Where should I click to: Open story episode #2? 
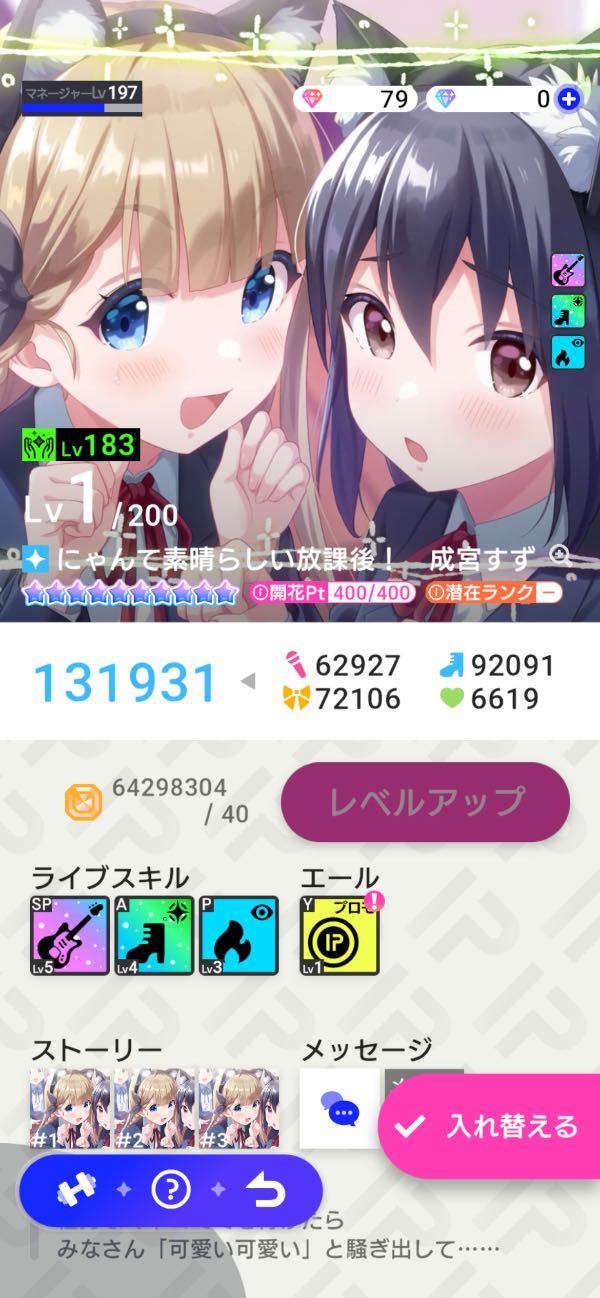[x=154, y=1107]
